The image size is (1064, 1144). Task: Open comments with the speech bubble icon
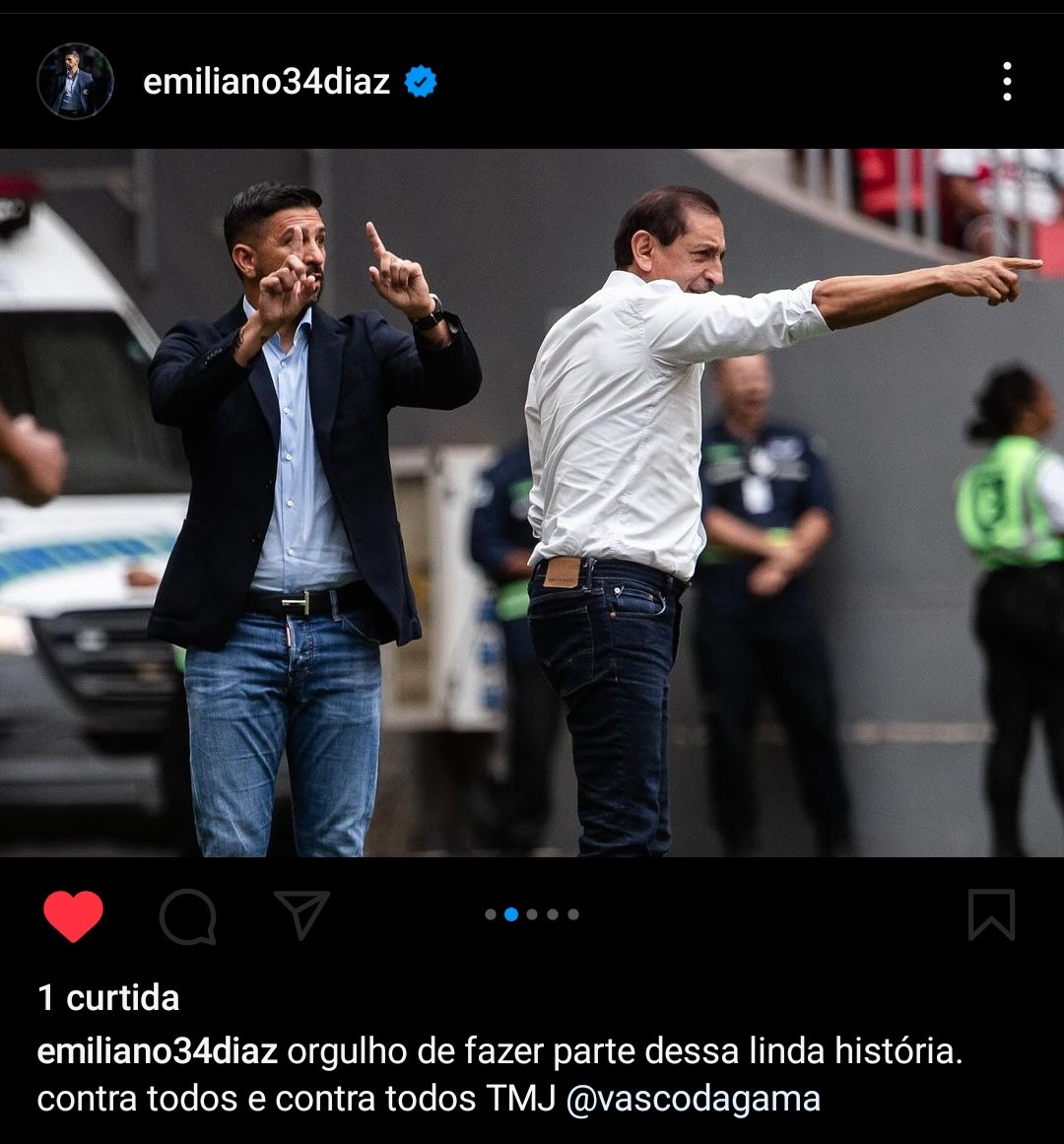(187, 915)
